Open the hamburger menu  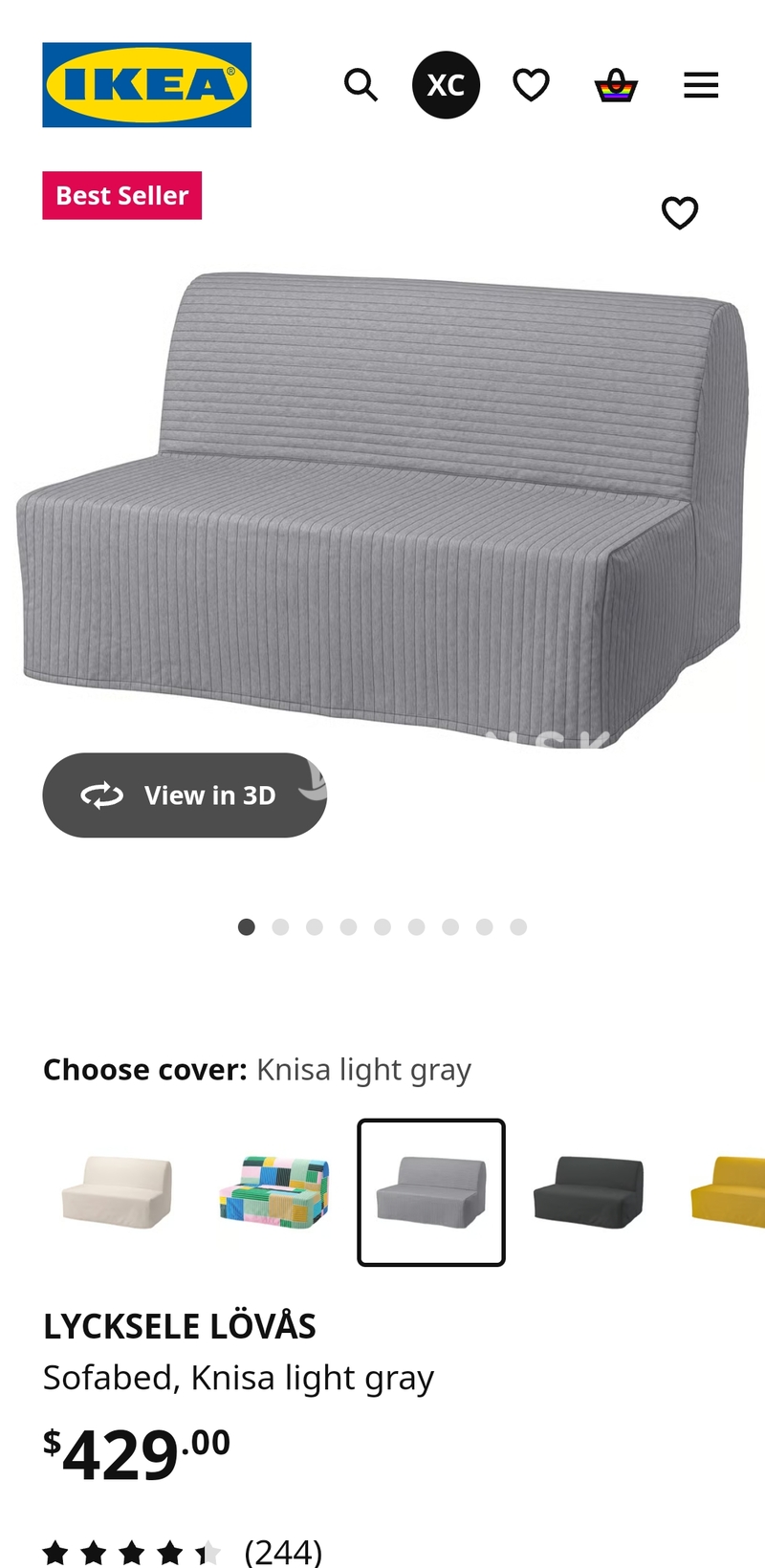click(701, 85)
